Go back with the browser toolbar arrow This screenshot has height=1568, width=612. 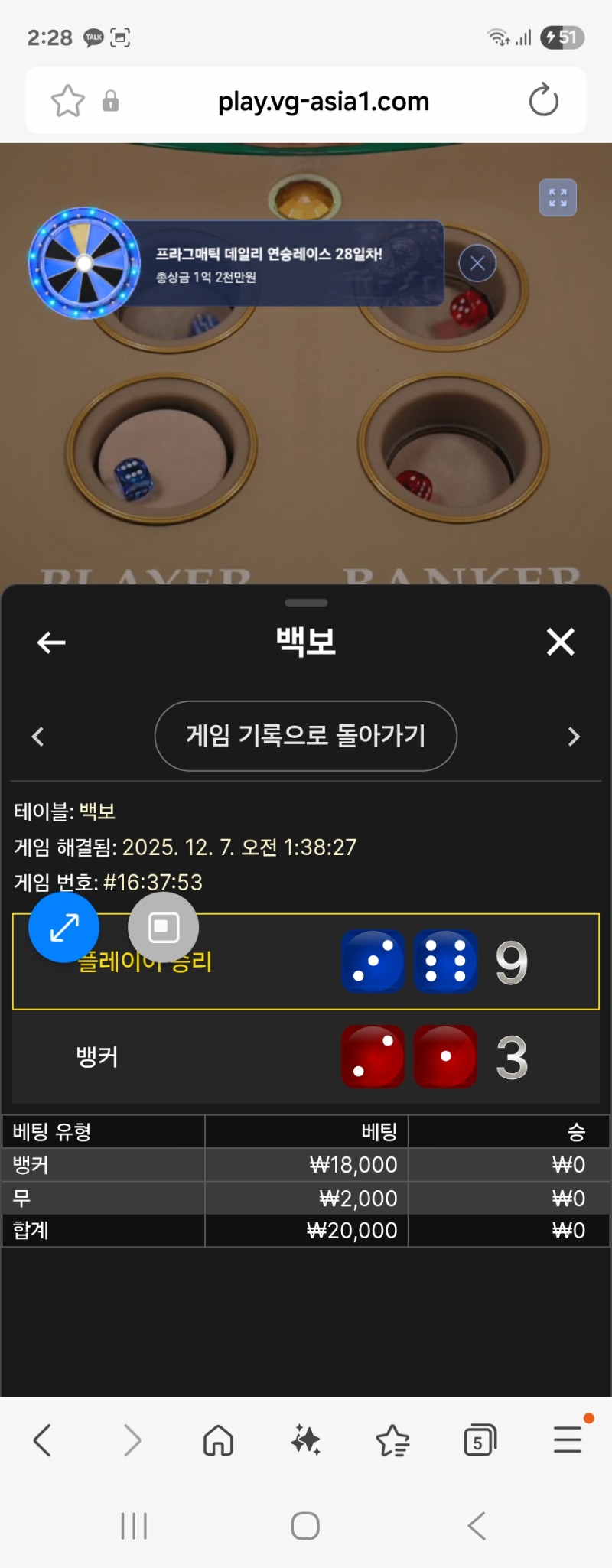pyautogui.click(x=43, y=1440)
